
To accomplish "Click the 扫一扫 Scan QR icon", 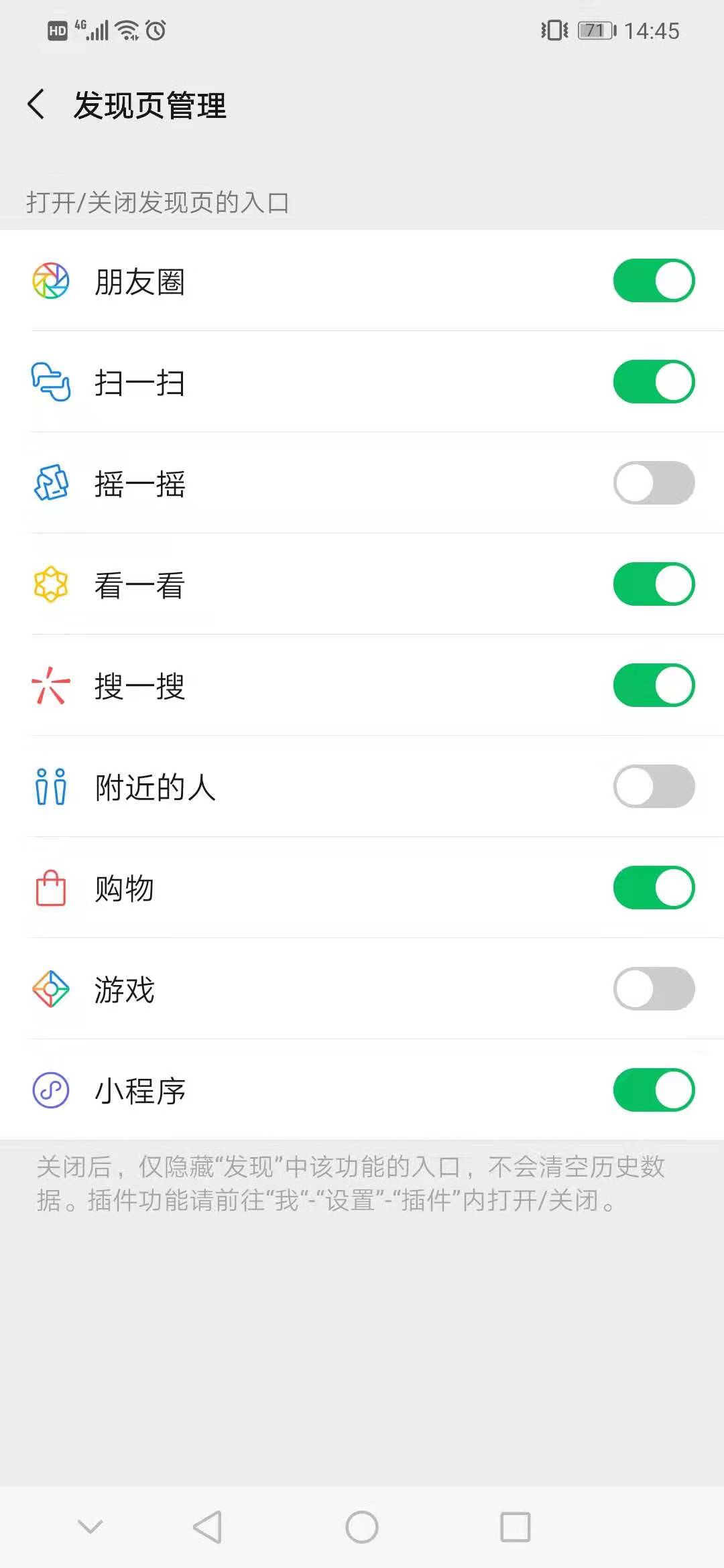I will pyautogui.click(x=50, y=382).
